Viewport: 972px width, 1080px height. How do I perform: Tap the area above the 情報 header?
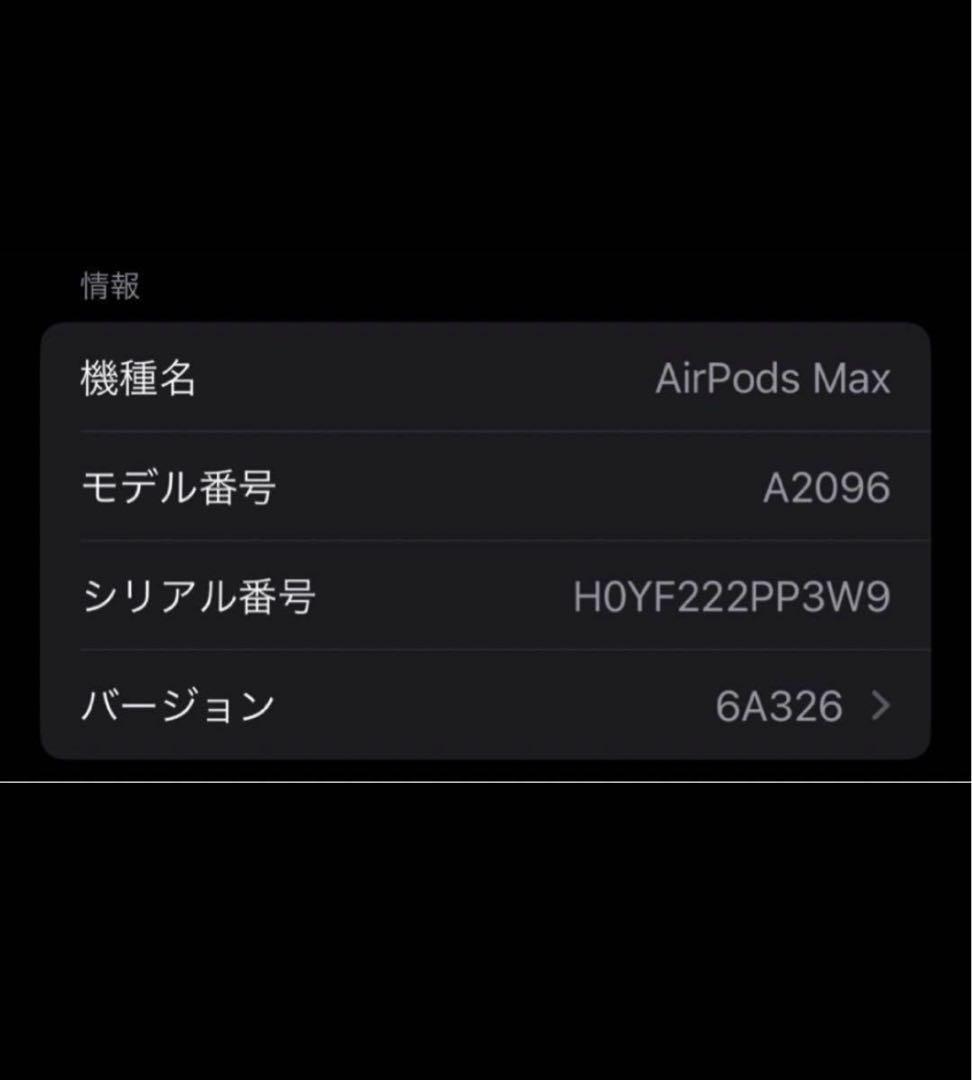[x=486, y=150]
